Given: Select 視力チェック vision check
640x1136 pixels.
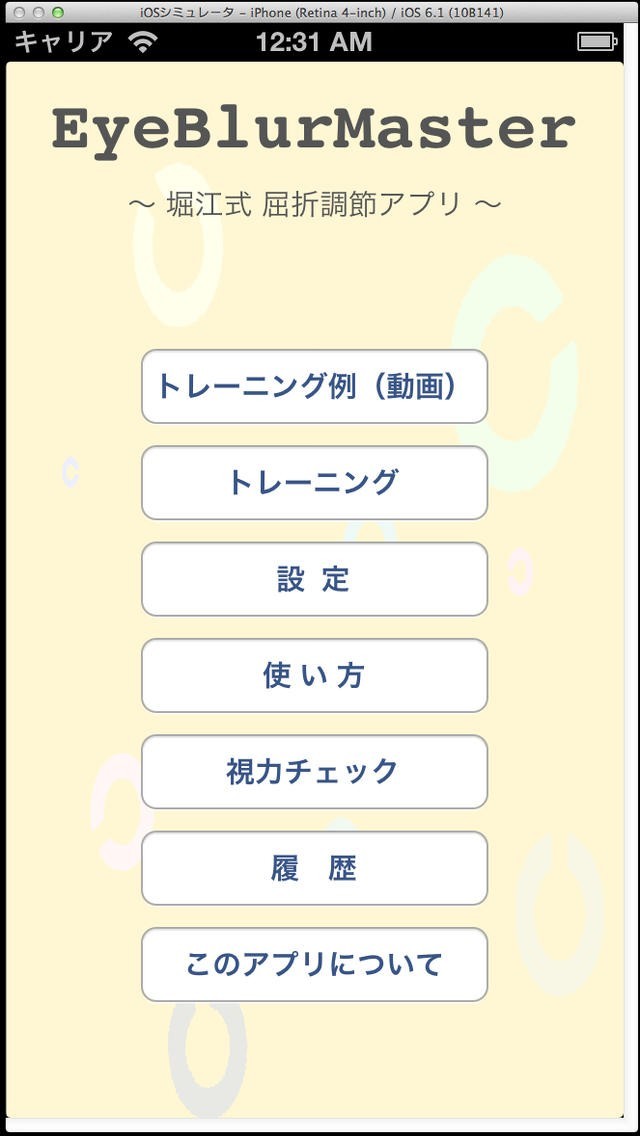Looking at the screenshot, I should tap(314, 771).
